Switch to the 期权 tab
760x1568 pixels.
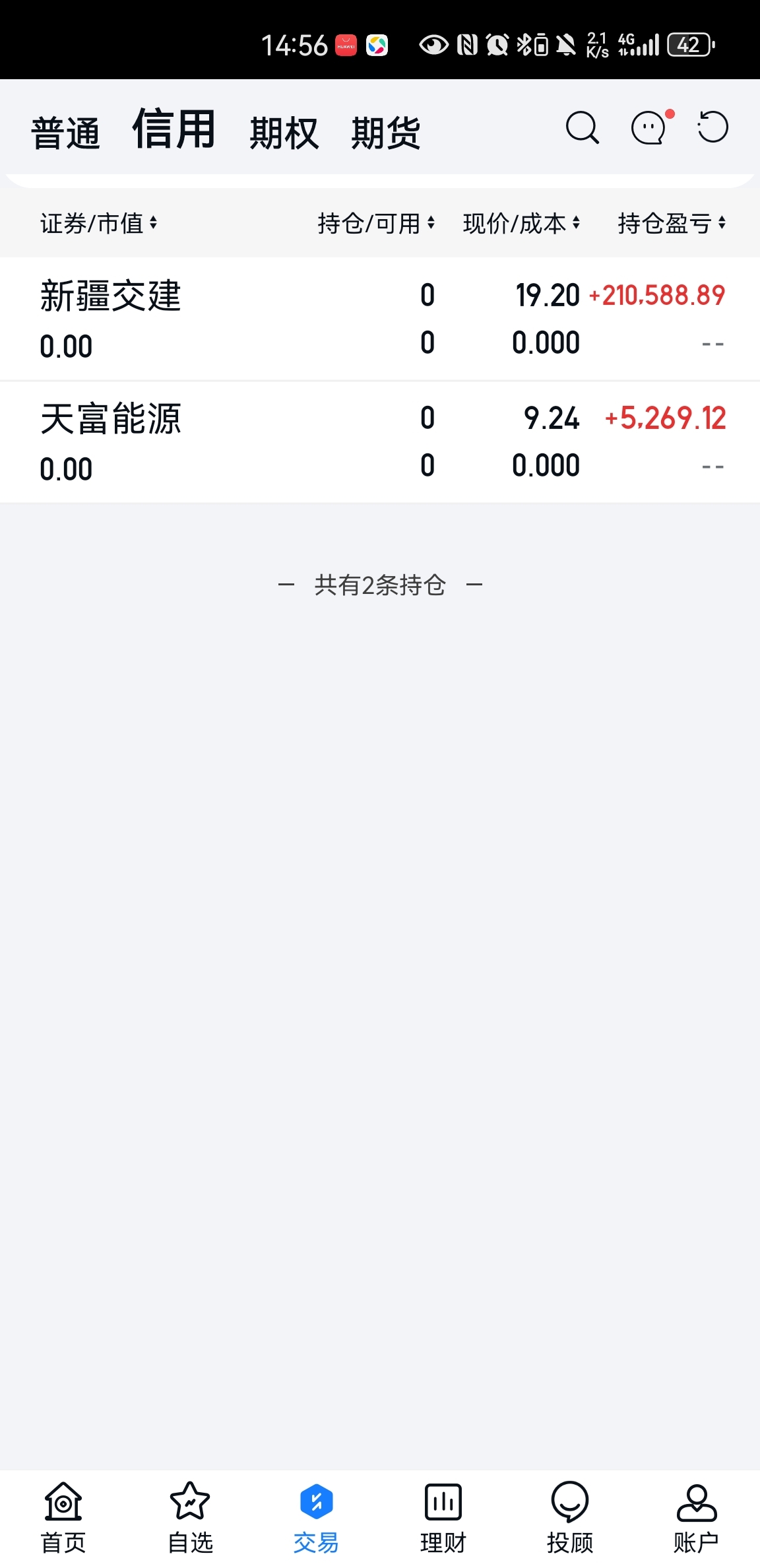(284, 133)
